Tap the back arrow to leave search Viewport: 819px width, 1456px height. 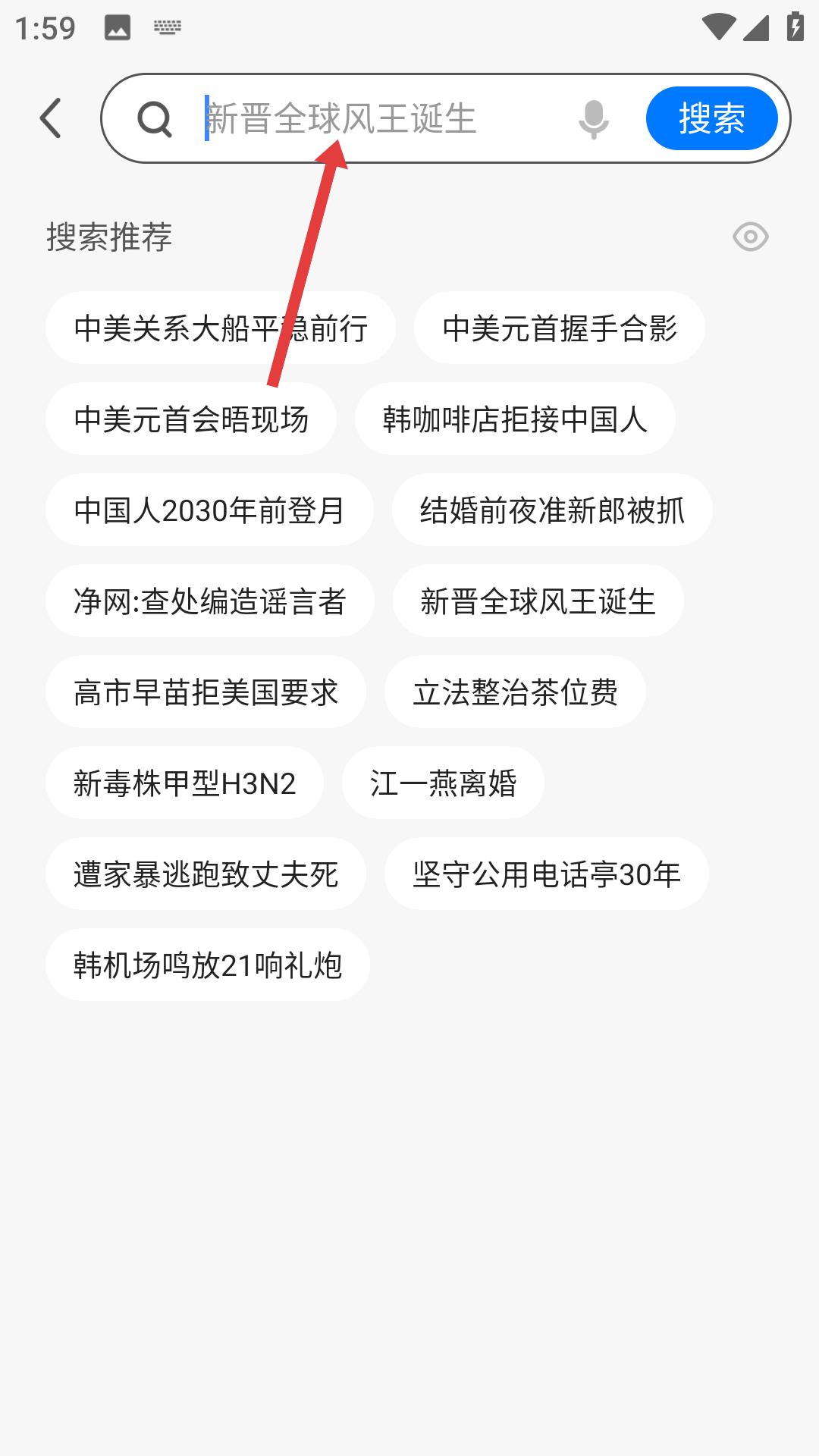pyautogui.click(x=50, y=118)
